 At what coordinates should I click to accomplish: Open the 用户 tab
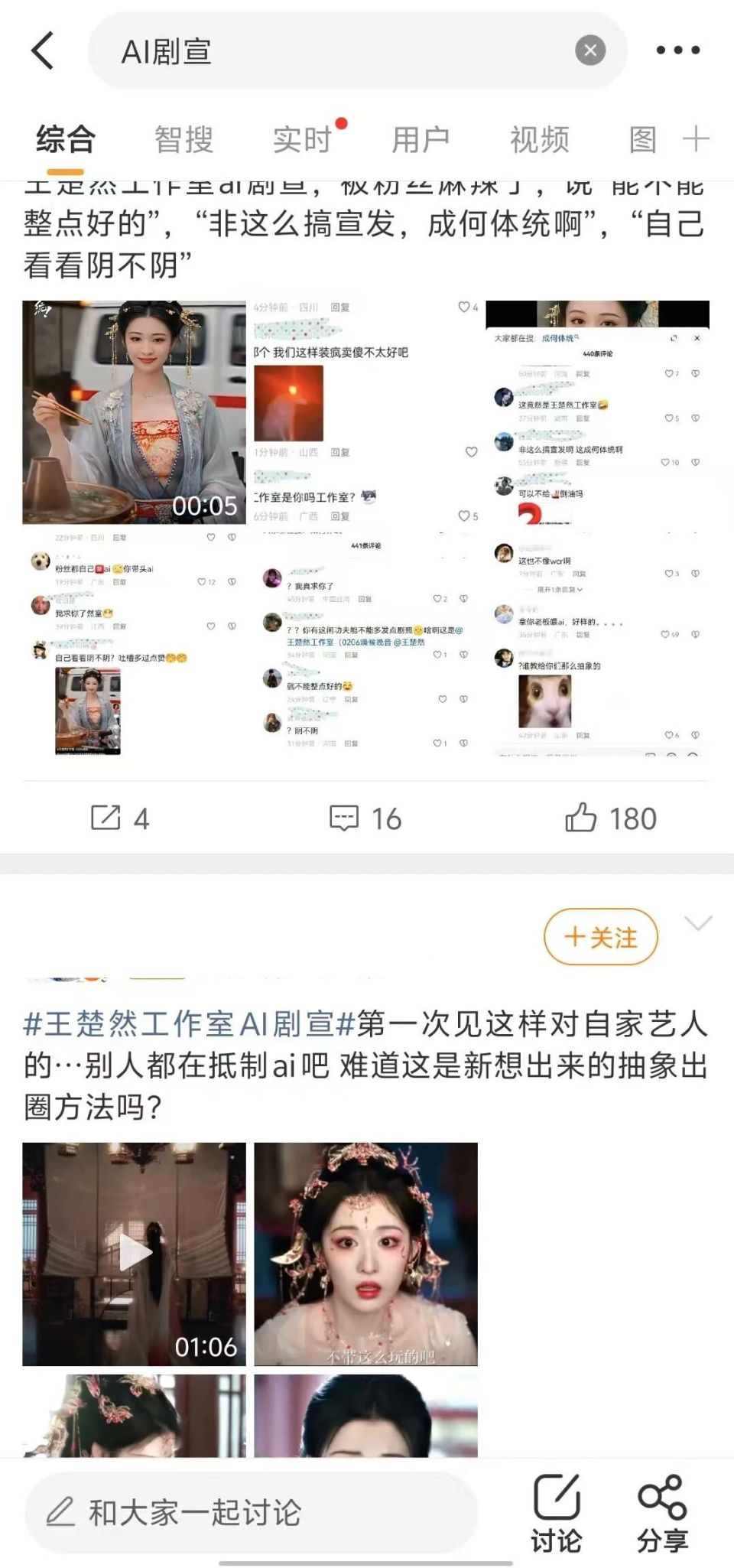tap(420, 138)
